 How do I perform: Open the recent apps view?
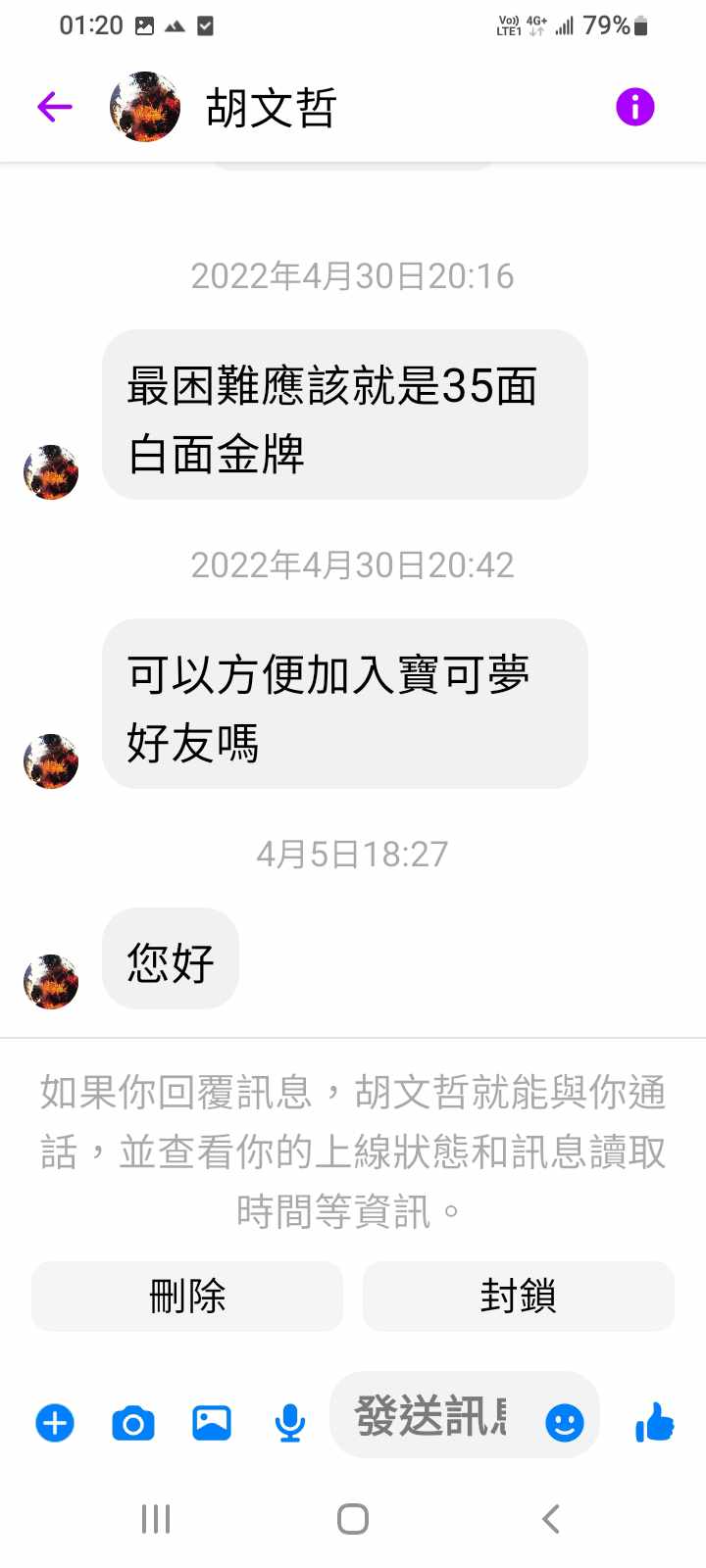pyautogui.click(x=156, y=1519)
